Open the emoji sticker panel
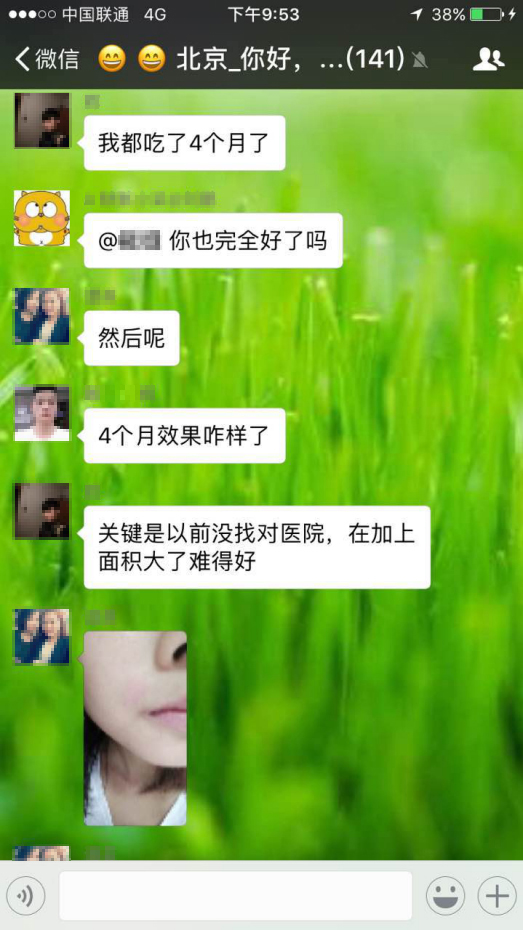 [445, 896]
